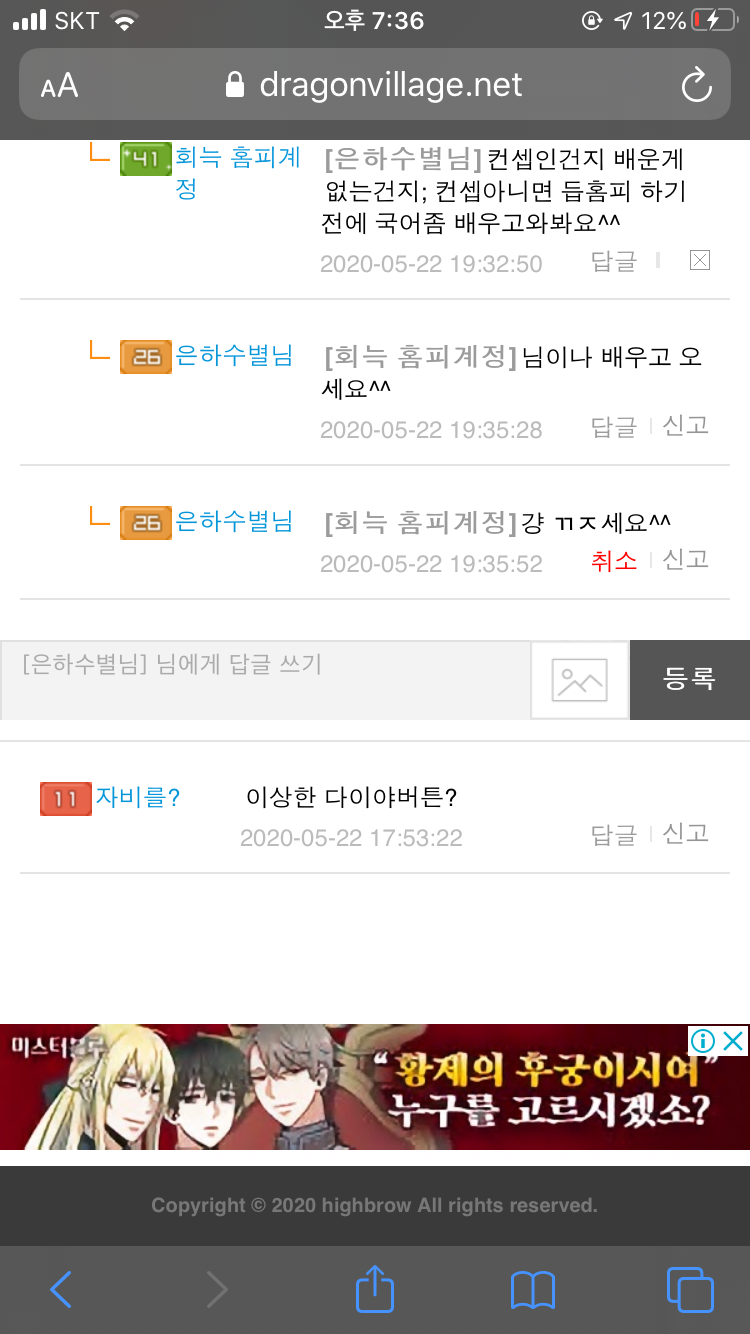Attach an image to the reply

point(580,680)
